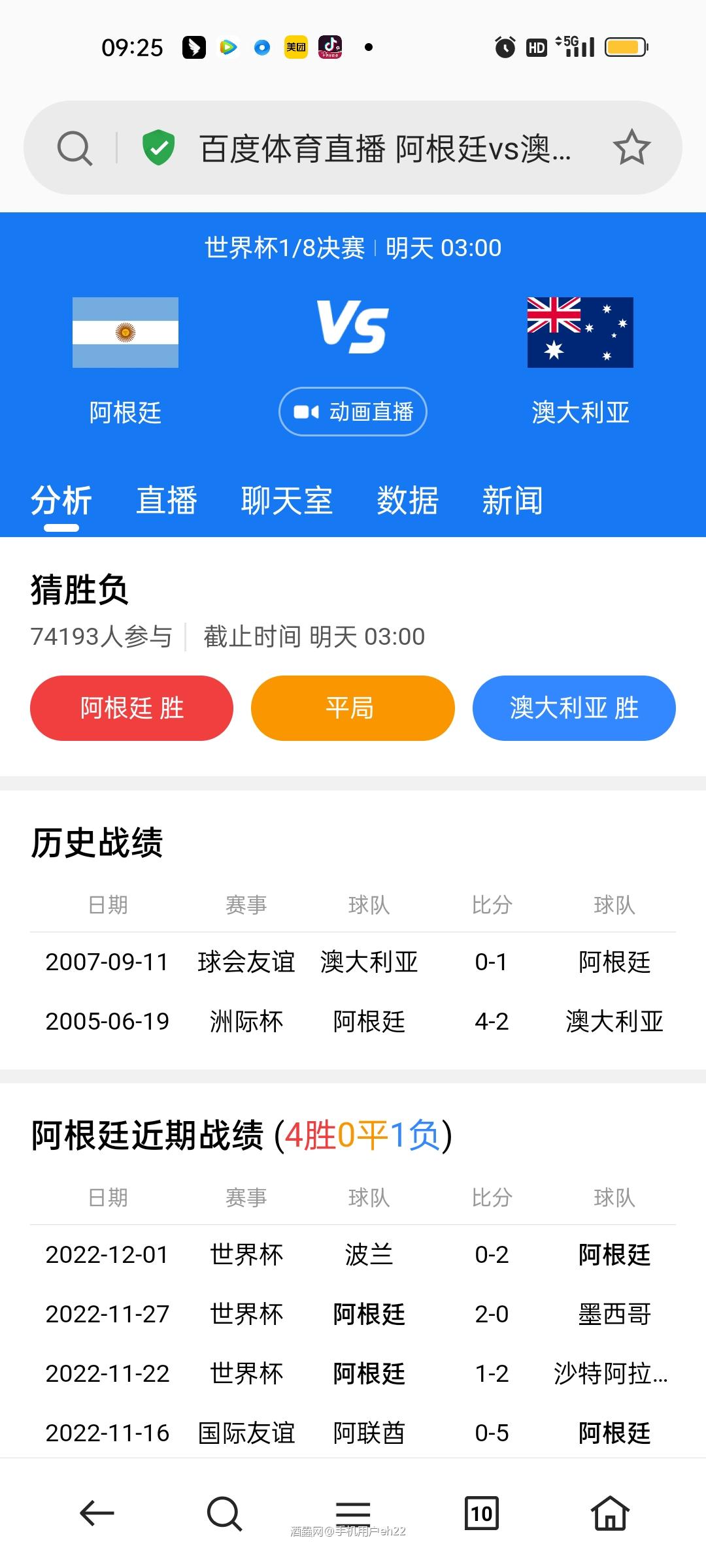Vote 澳大利亚 胜 in the prediction

pyautogui.click(x=574, y=708)
